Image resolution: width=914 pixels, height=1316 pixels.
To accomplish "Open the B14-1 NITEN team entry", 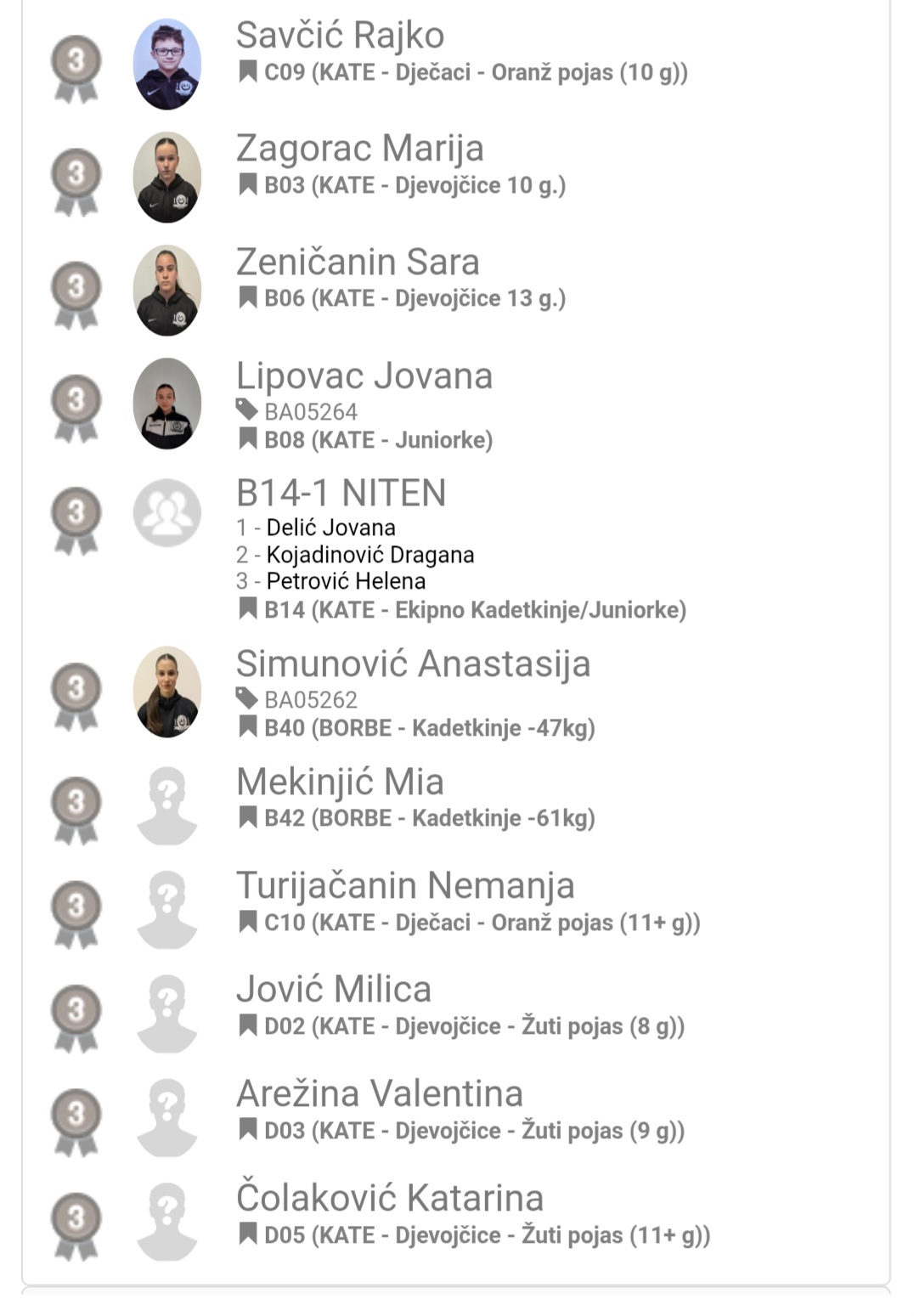I will 341,494.
